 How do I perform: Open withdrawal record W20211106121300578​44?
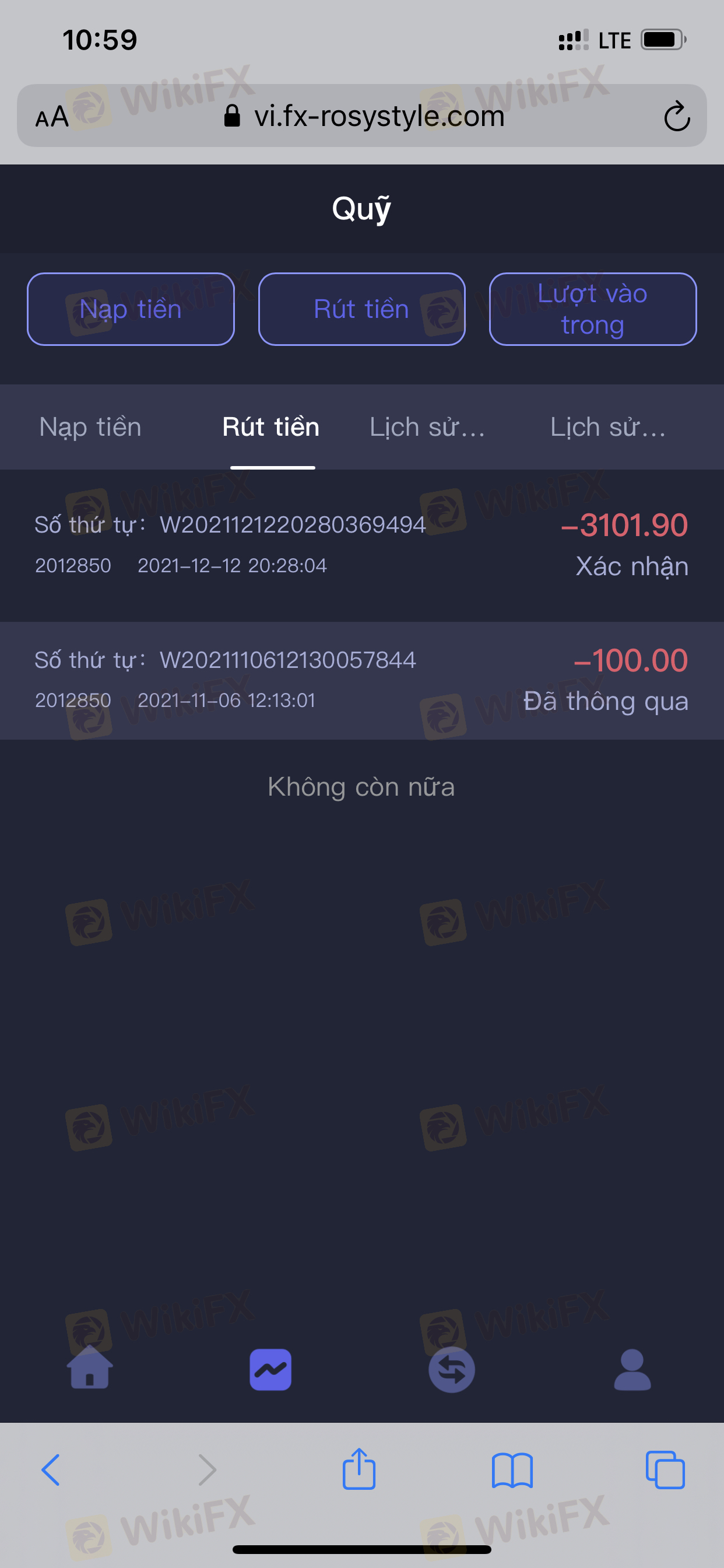pyautogui.click(x=362, y=681)
